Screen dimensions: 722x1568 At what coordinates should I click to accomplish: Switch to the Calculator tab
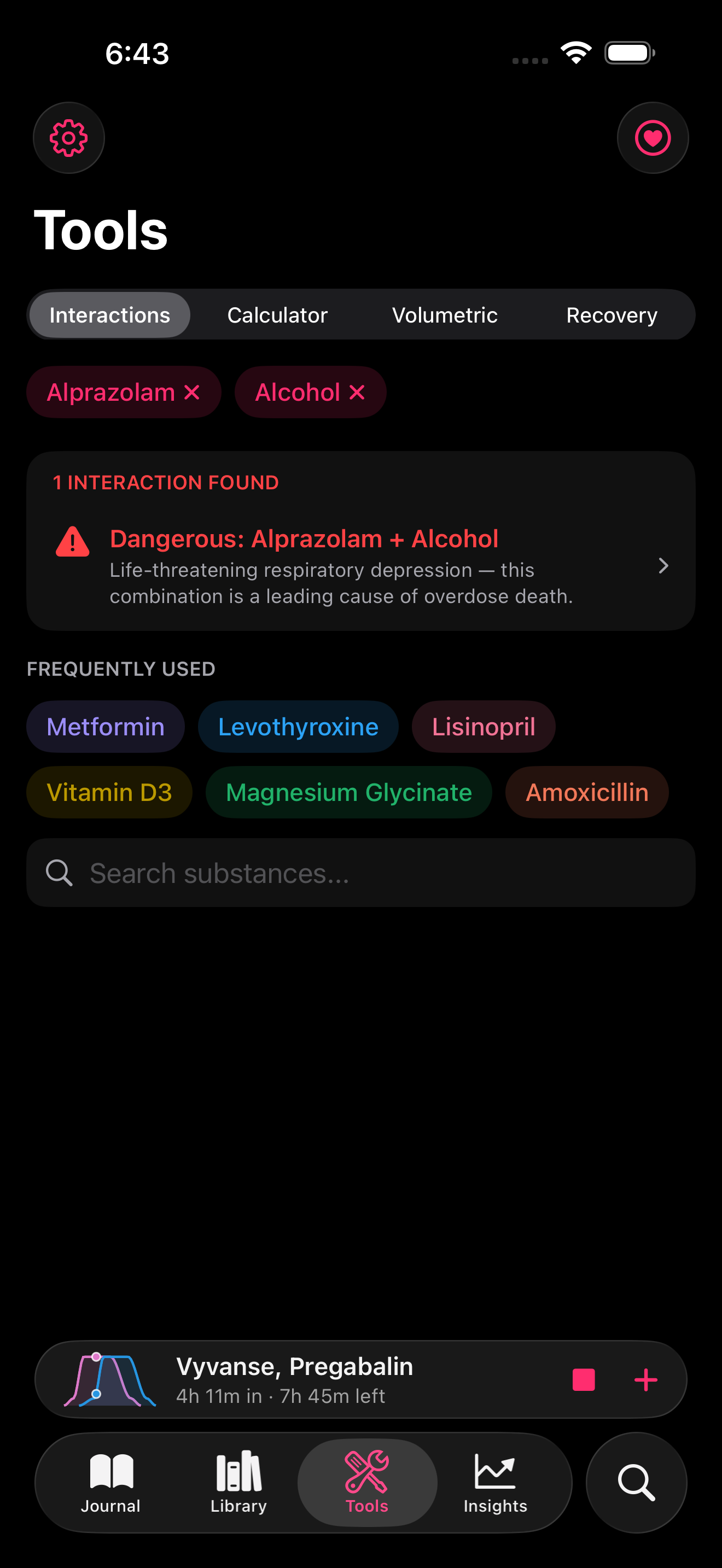277,315
